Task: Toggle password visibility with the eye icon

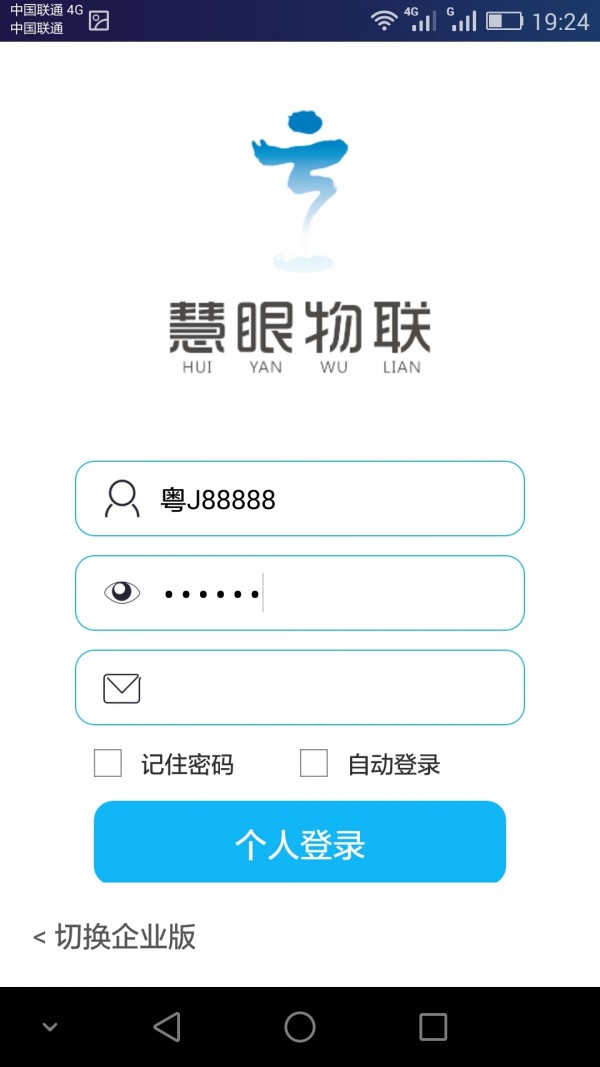Action: (122, 593)
